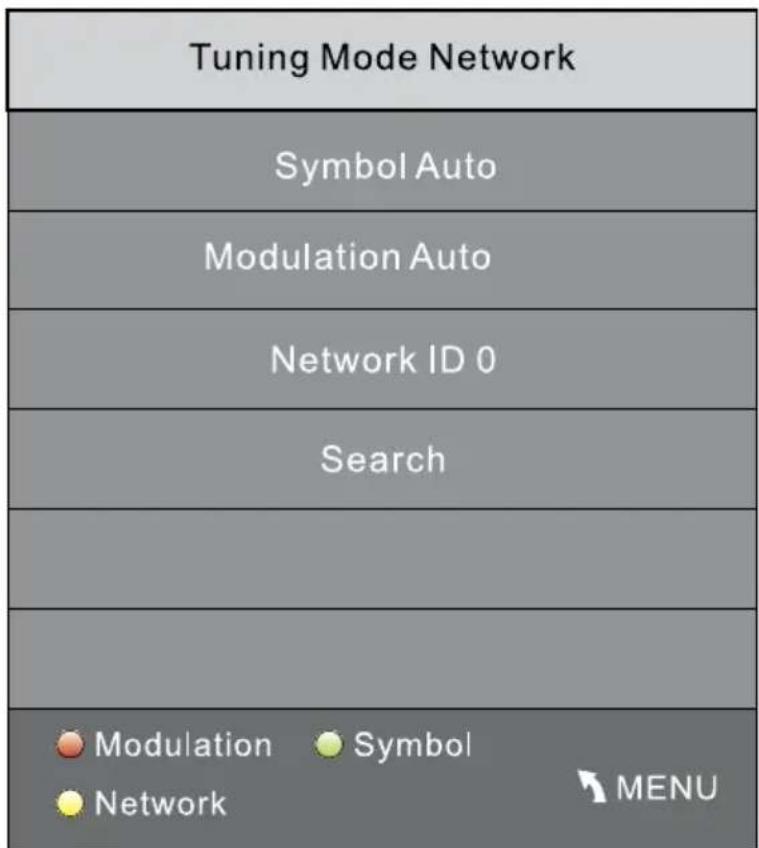Select the Tuning Mode Network header
Screen dimensions: 759x848
pyautogui.click(x=380, y=58)
